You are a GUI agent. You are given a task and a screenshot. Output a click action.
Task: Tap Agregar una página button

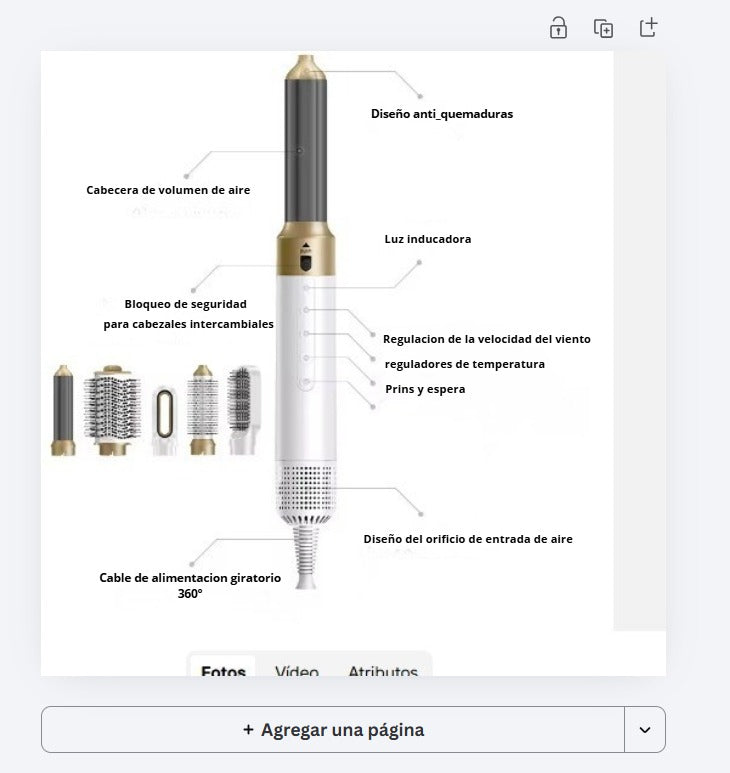pos(333,730)
